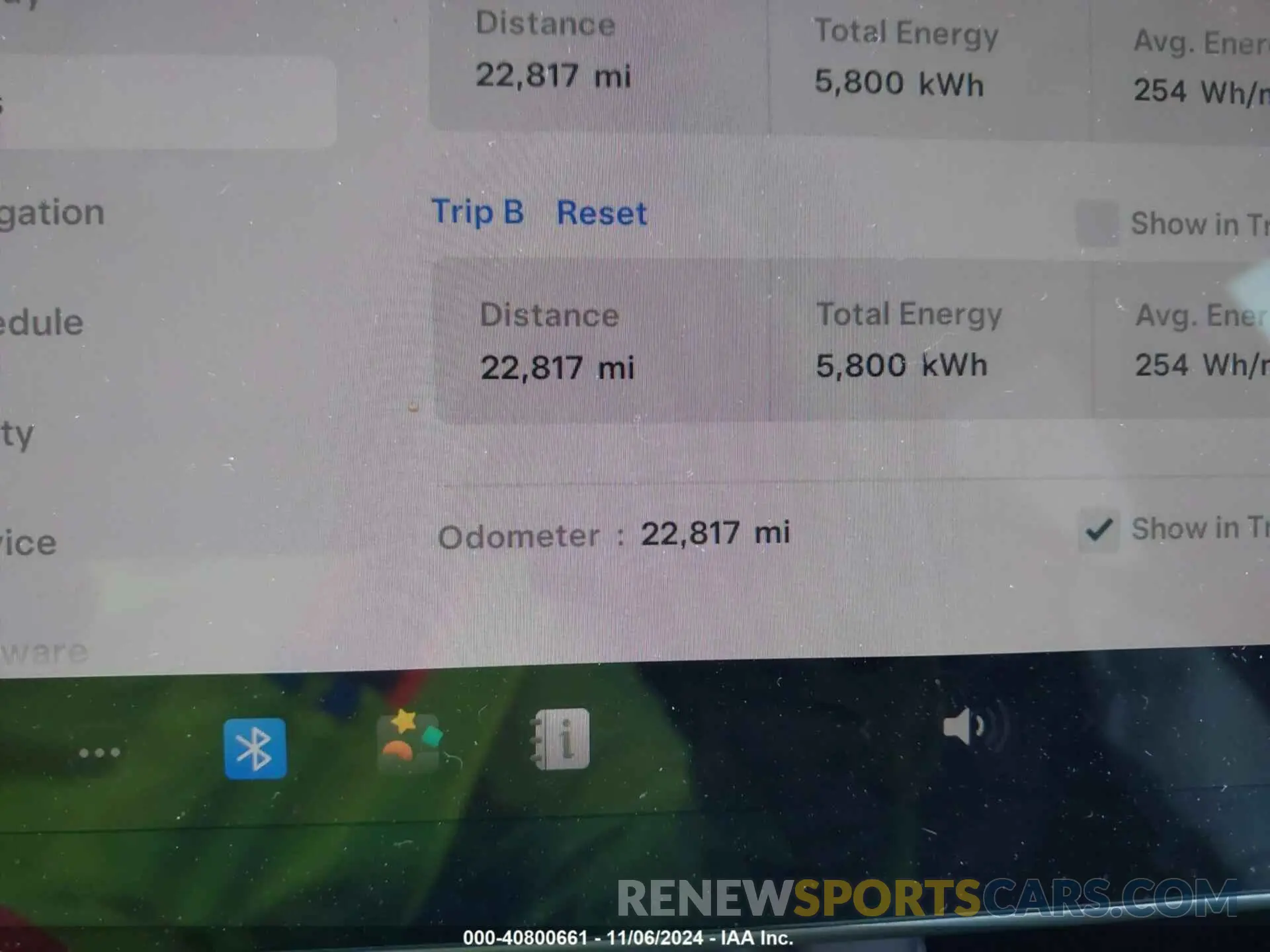Enable Trip B show in trip card checkbox
The height and width of the screenshot is (952, 1270).
click(1097, 223)
